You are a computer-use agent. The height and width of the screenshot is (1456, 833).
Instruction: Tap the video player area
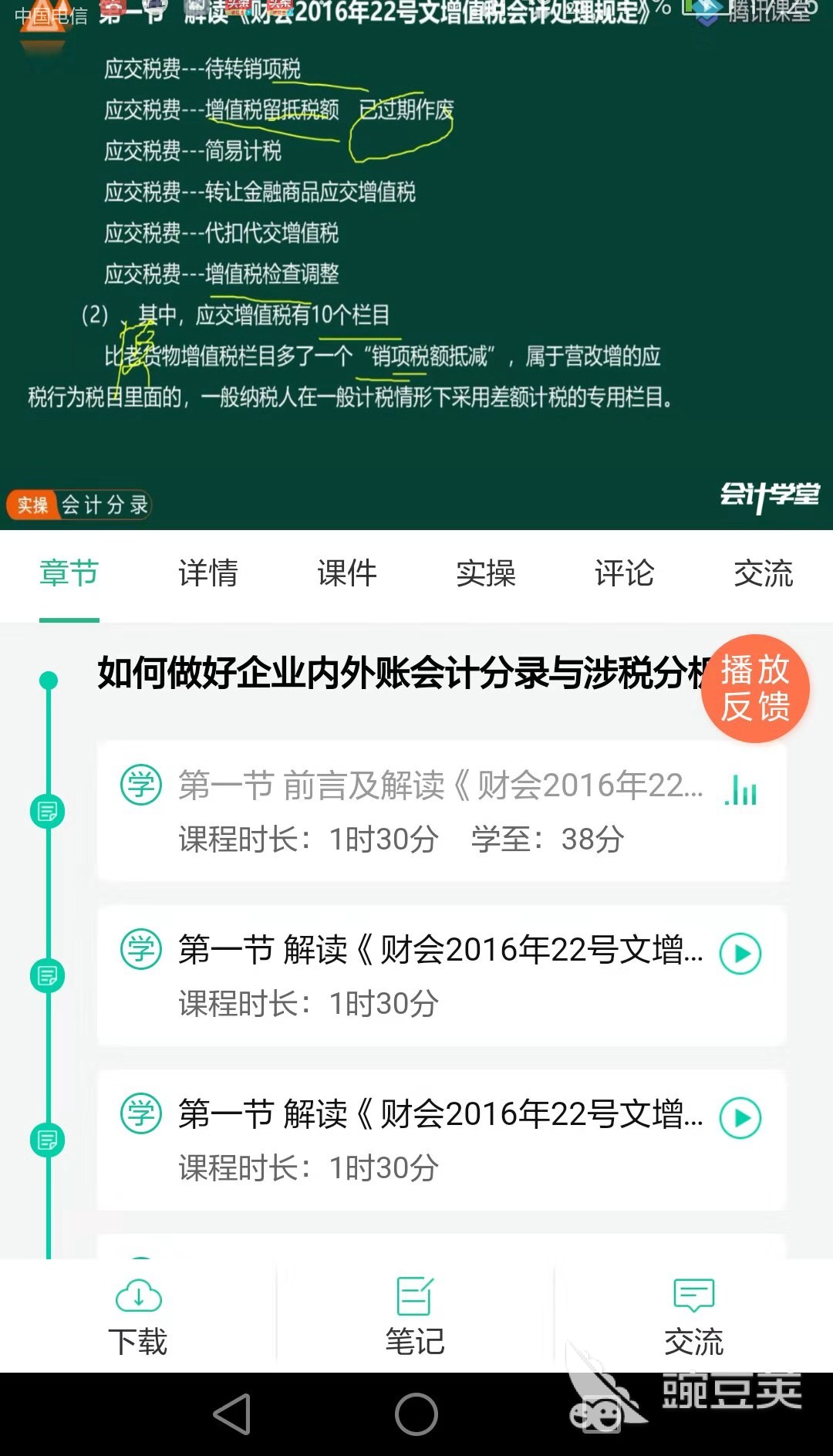(416, 262)
